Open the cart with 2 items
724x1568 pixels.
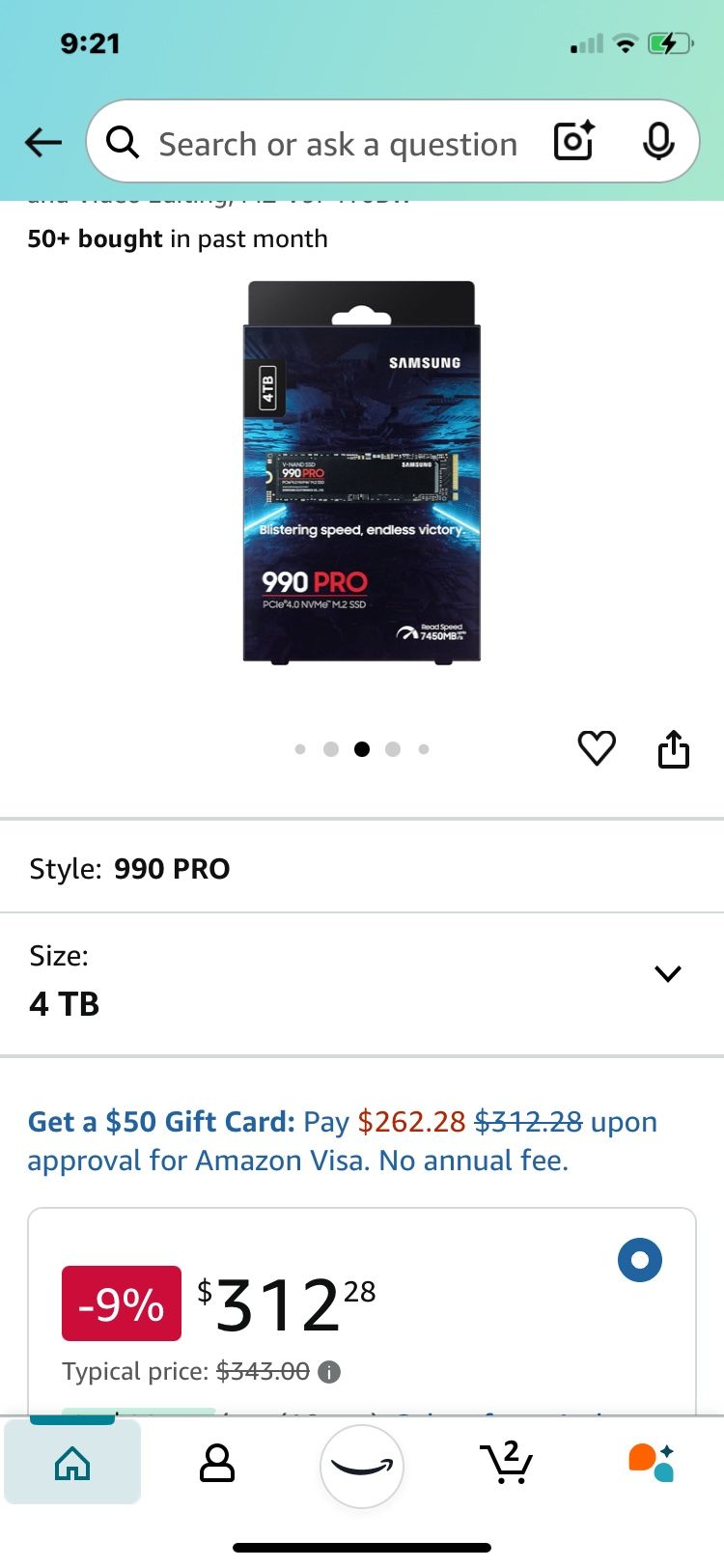(x=507, y=1462)
